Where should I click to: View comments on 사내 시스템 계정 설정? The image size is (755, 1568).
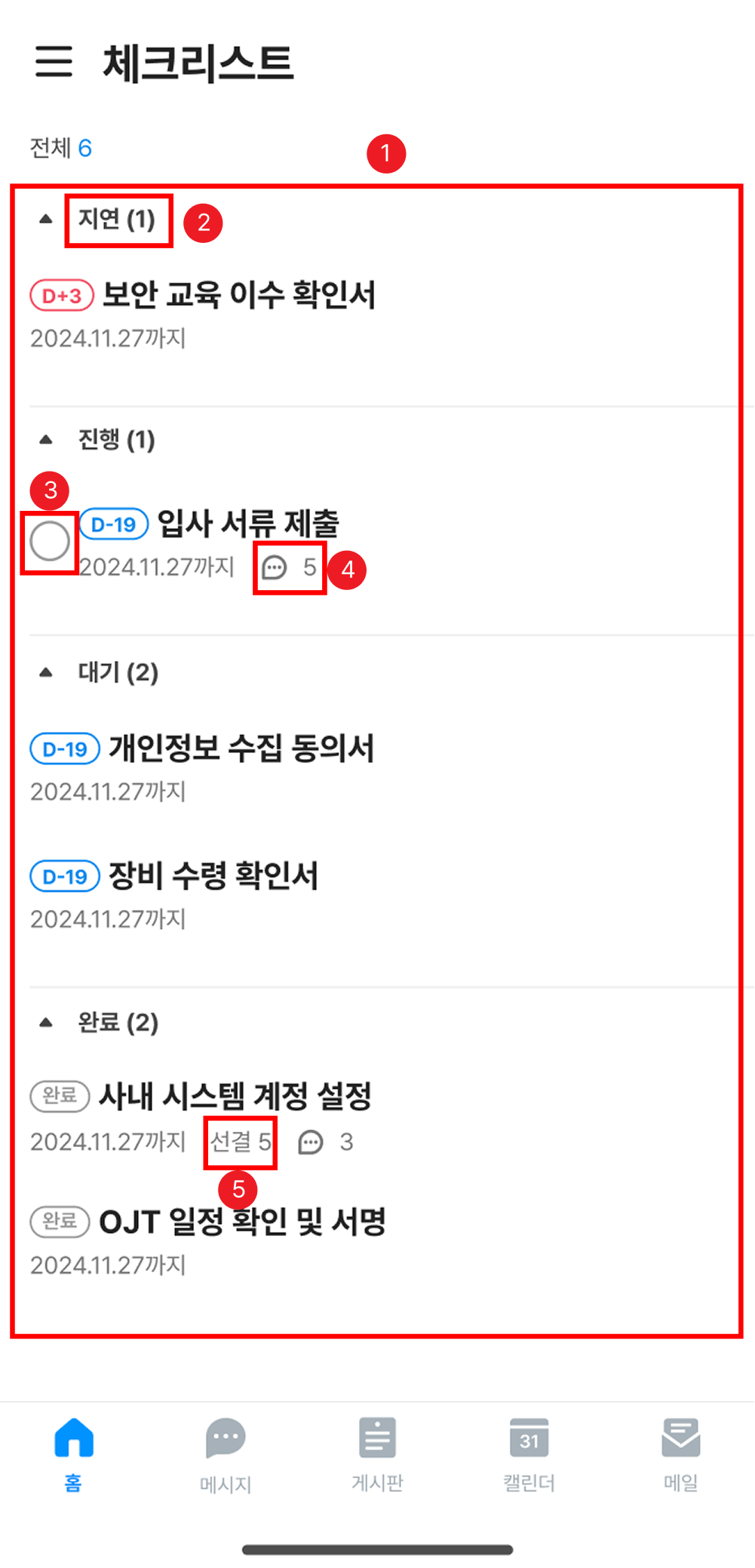pyautogui.click(x=324, y=1142)
